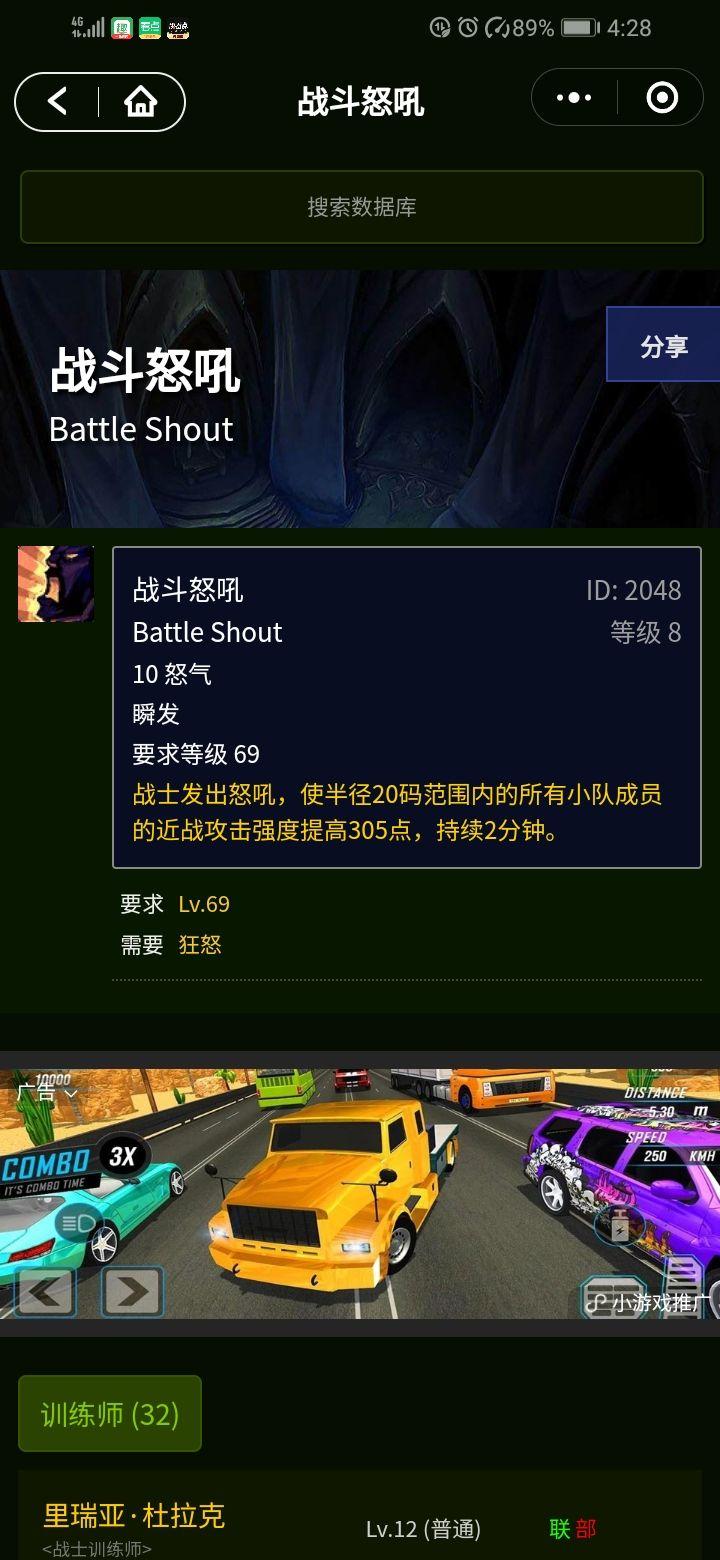Open the 狂怒 required spell link
This screenshot has width=720, height=1560.
(200, 945)
